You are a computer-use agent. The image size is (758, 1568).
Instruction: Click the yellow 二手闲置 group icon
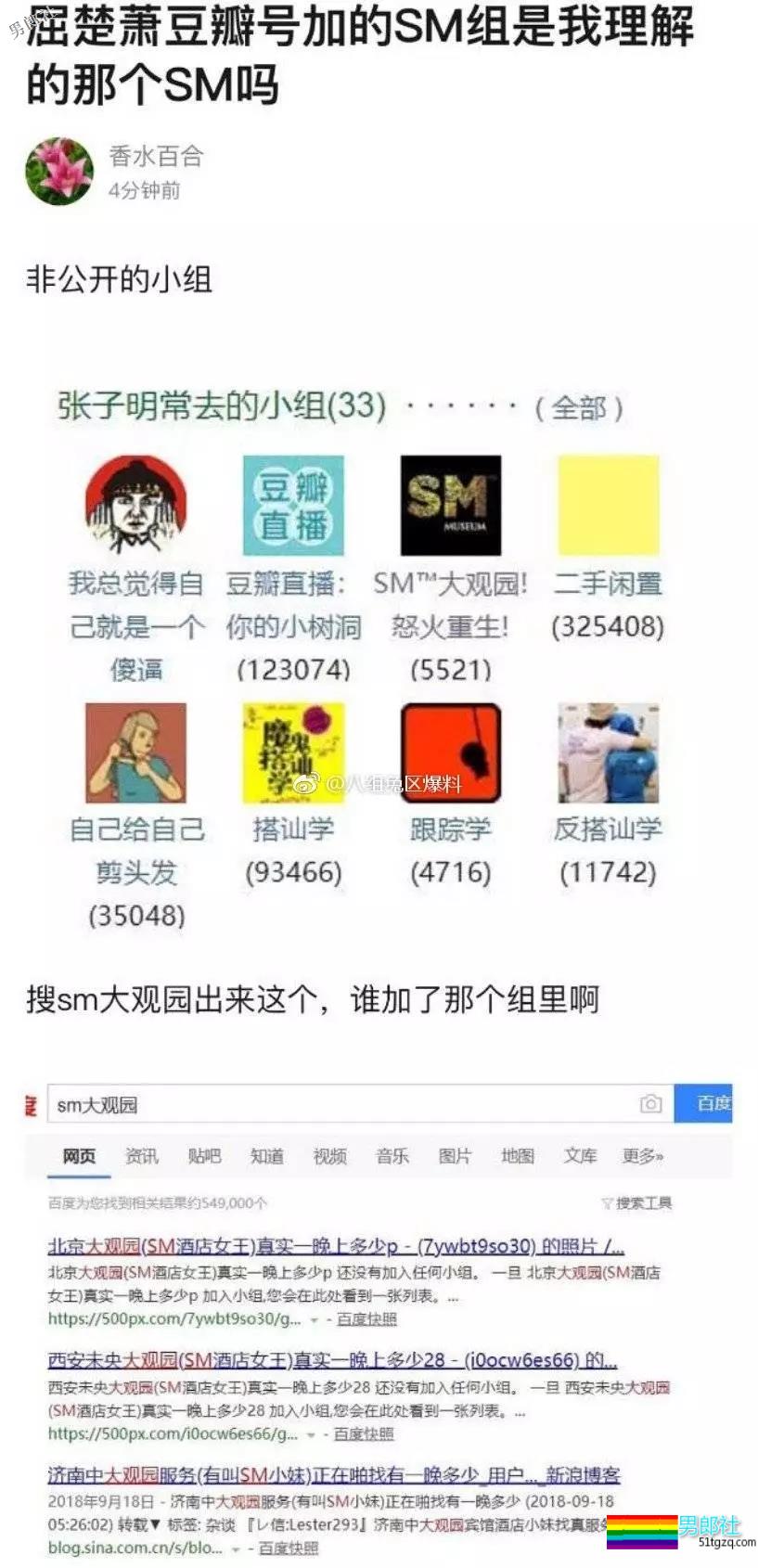point(606,506)
